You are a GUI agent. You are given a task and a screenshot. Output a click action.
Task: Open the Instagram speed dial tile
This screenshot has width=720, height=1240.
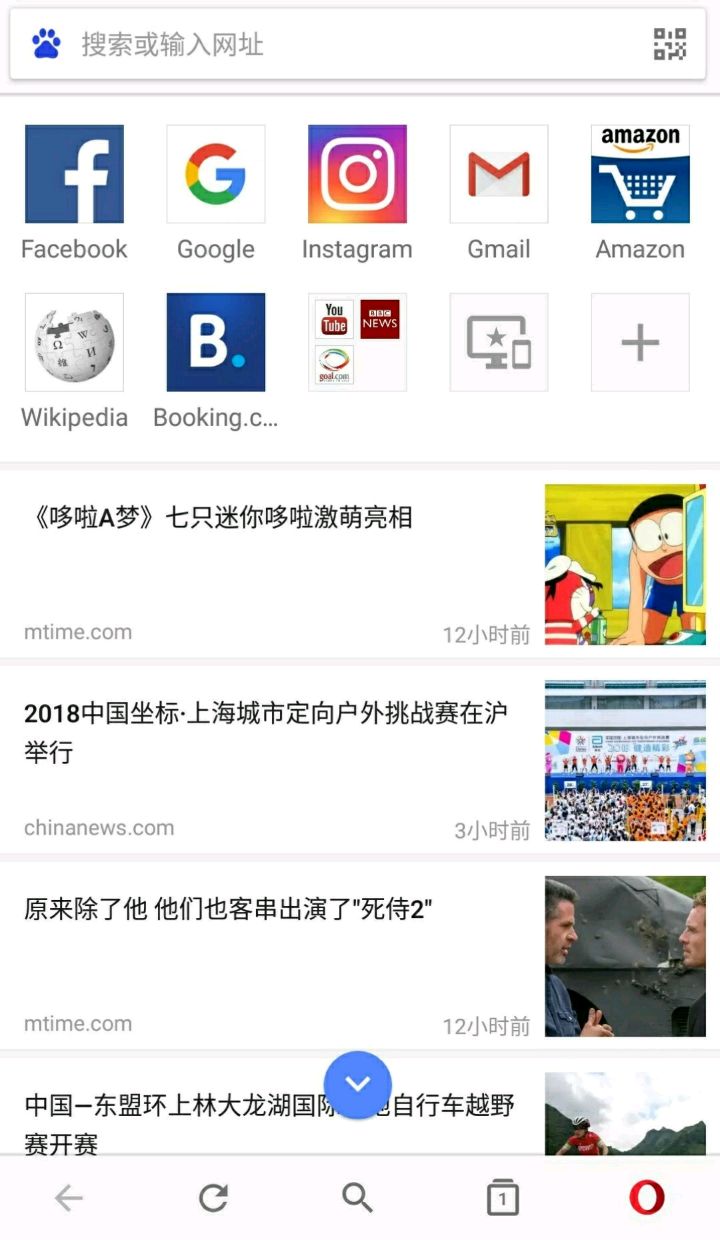coord(357,174)
